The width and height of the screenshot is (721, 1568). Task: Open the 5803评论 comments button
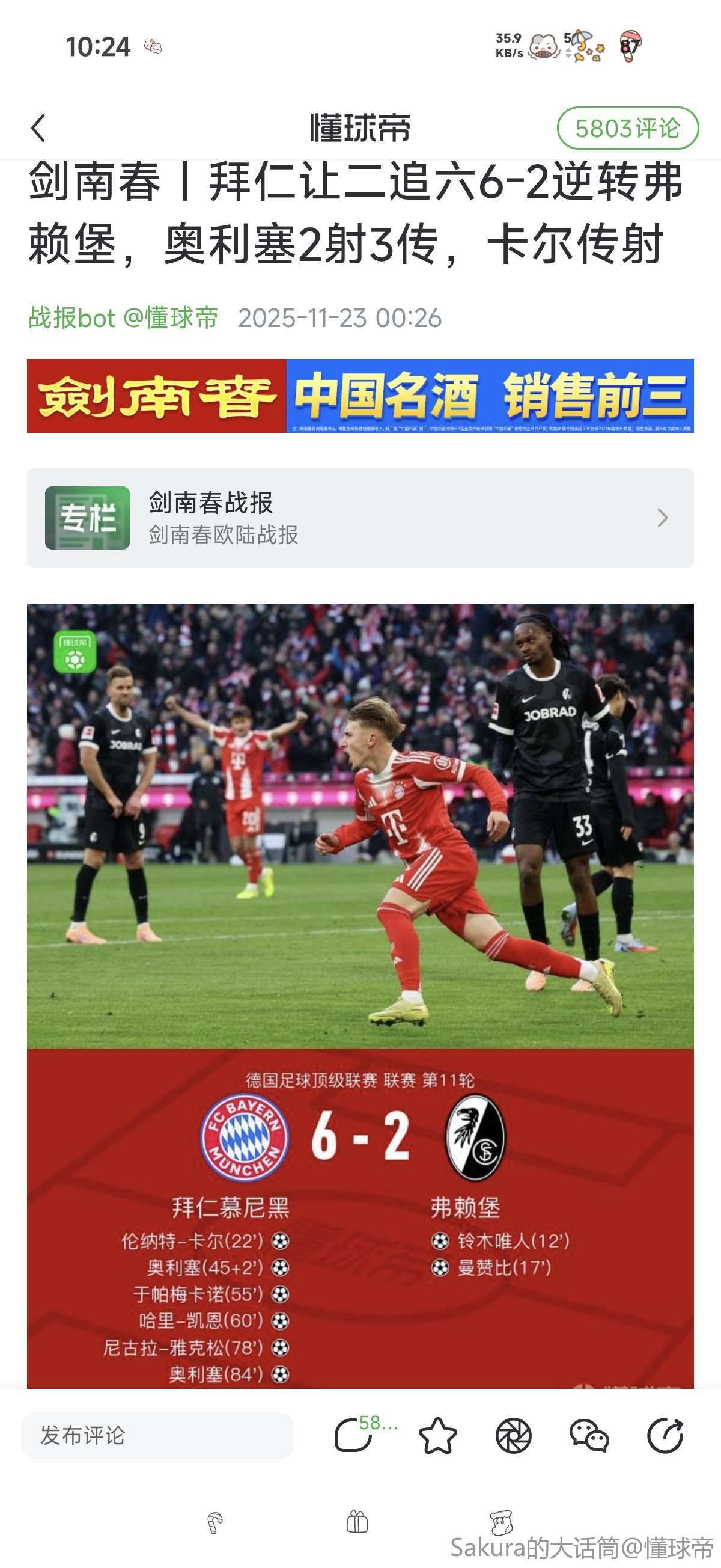pyautogui.click(x=627, y=129)
